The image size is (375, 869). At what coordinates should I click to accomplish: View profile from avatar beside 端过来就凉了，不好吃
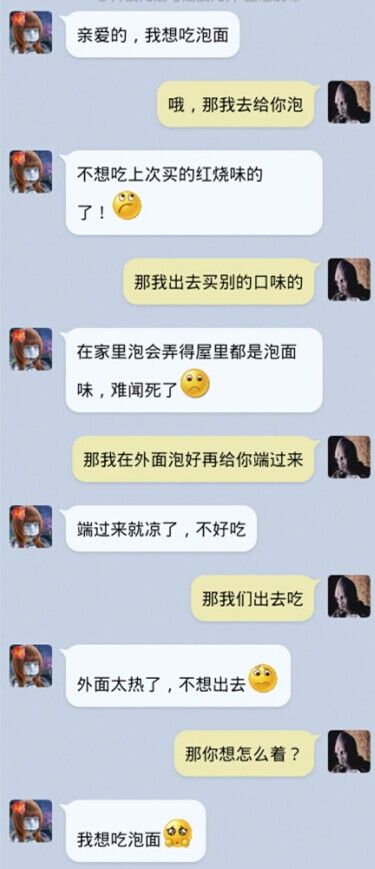click(31, 526)
